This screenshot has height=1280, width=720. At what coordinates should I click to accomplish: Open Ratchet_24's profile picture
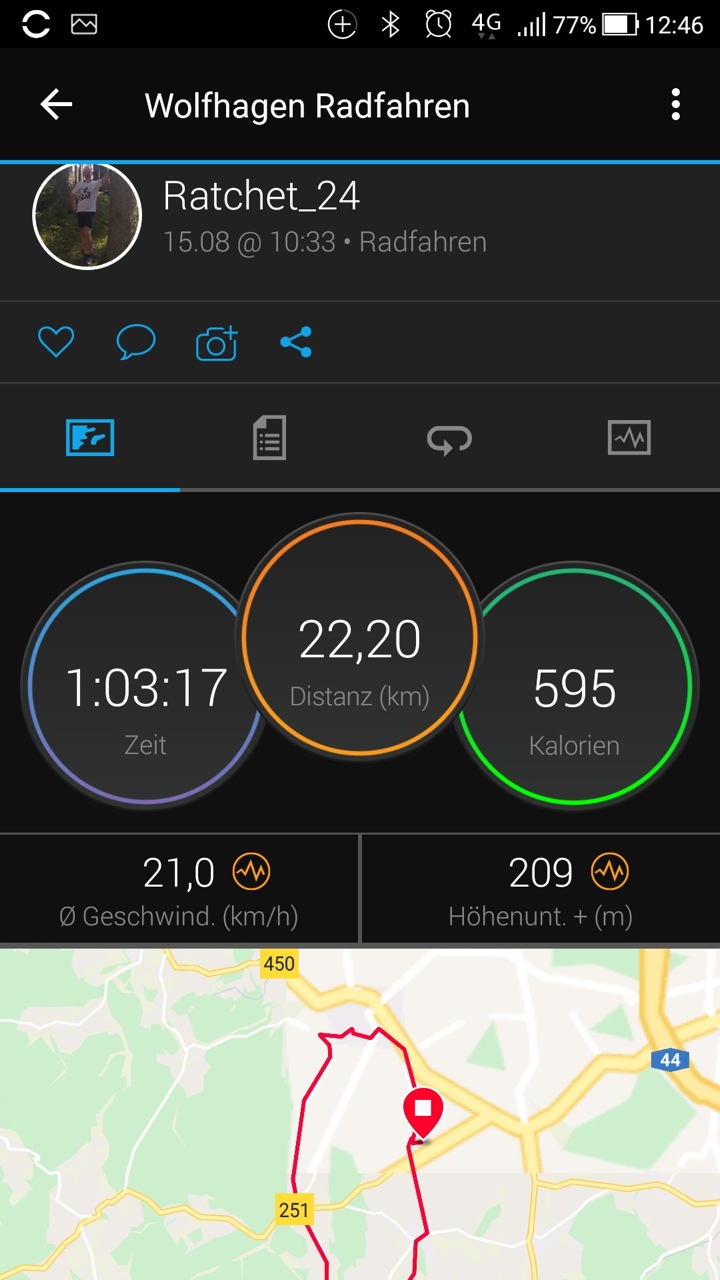coord(87,215)
